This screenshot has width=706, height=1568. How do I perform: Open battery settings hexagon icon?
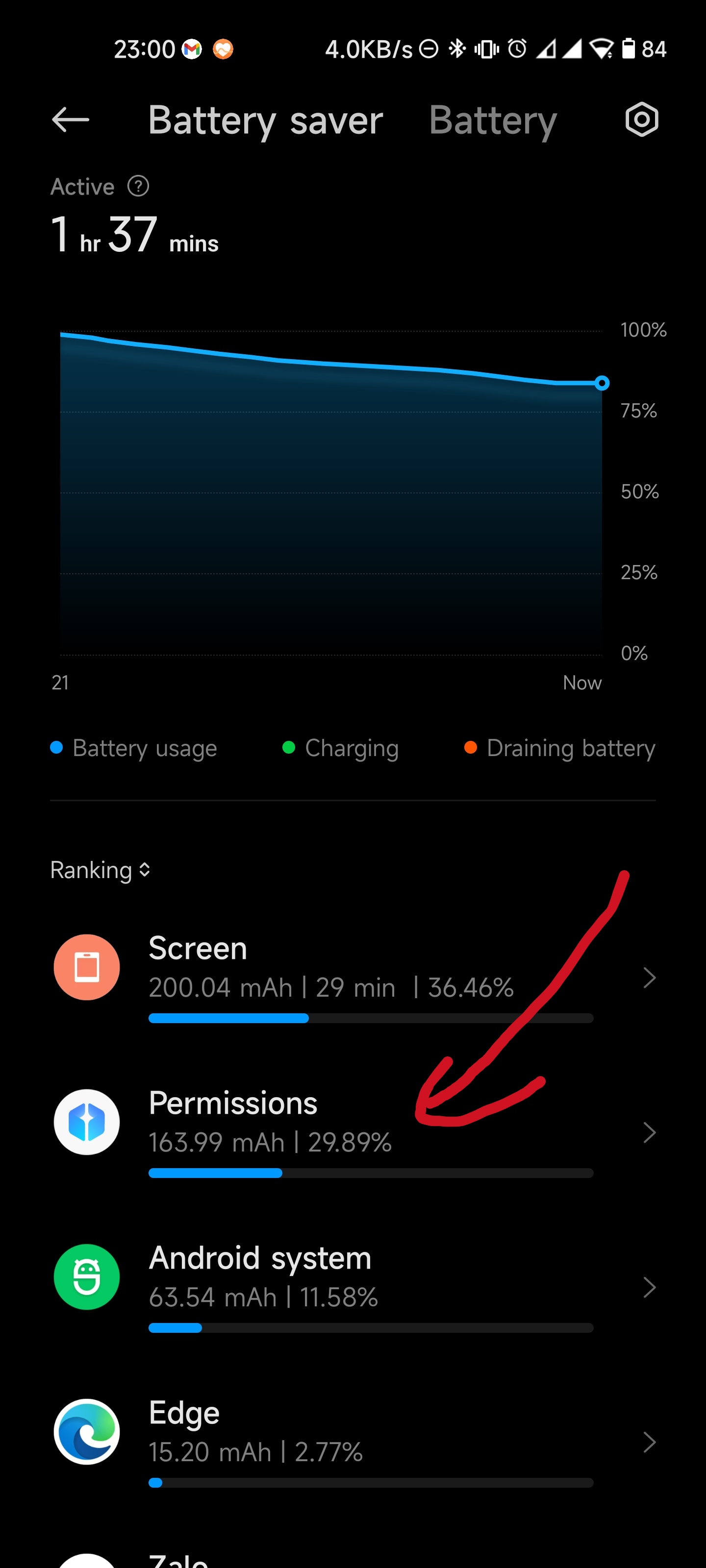(641, 120)
